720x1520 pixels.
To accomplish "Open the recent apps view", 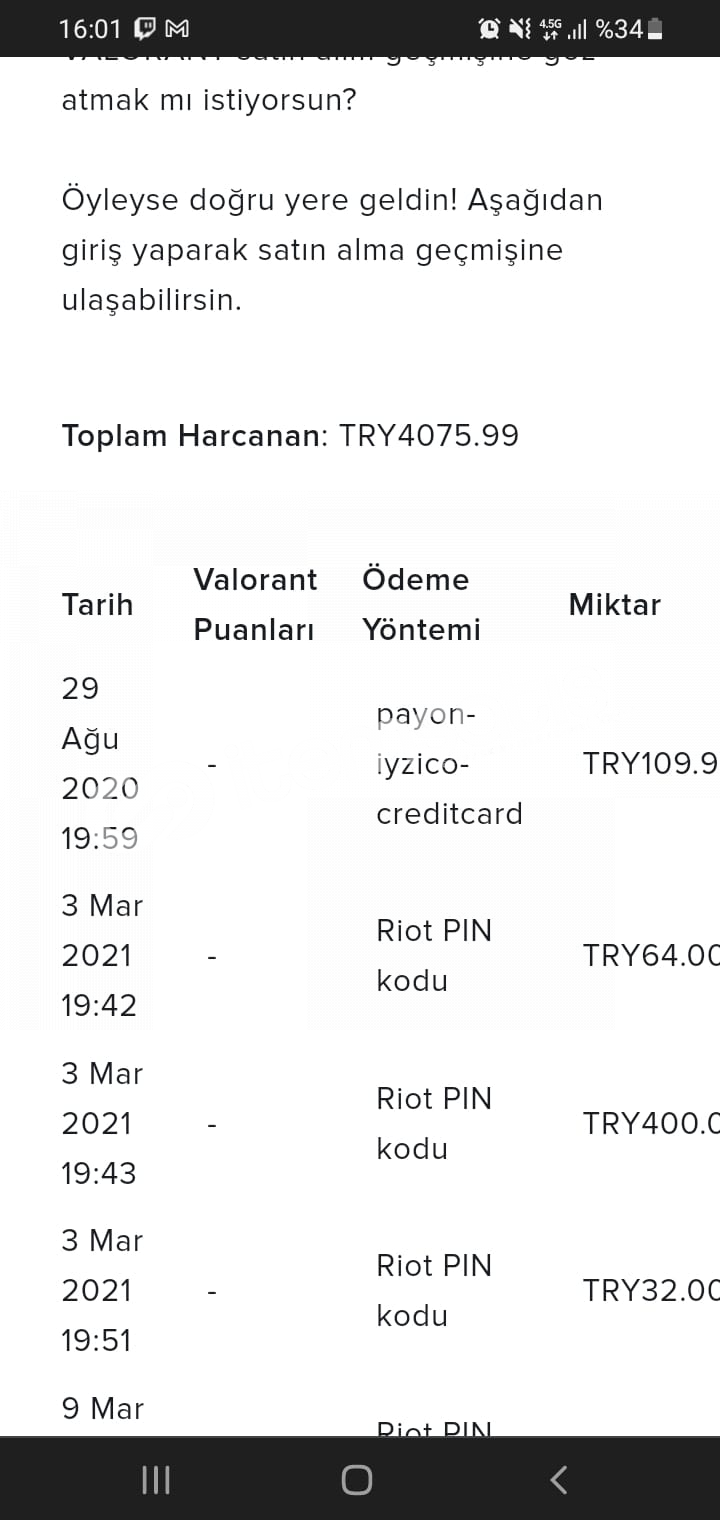I will (156, 1480).
